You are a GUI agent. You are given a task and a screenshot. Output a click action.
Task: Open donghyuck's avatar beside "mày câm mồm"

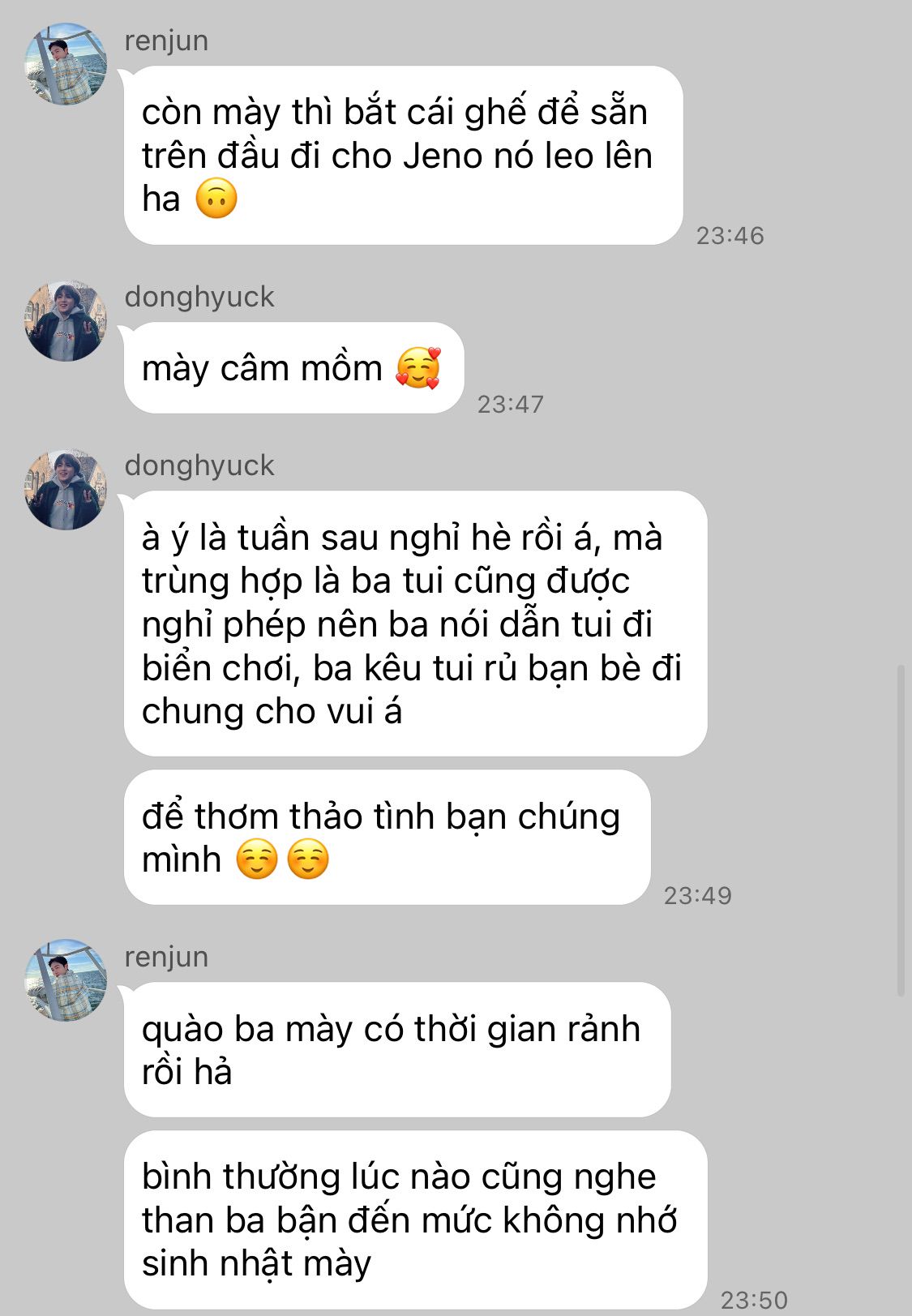pyautogui.click(x=66, y=321)
